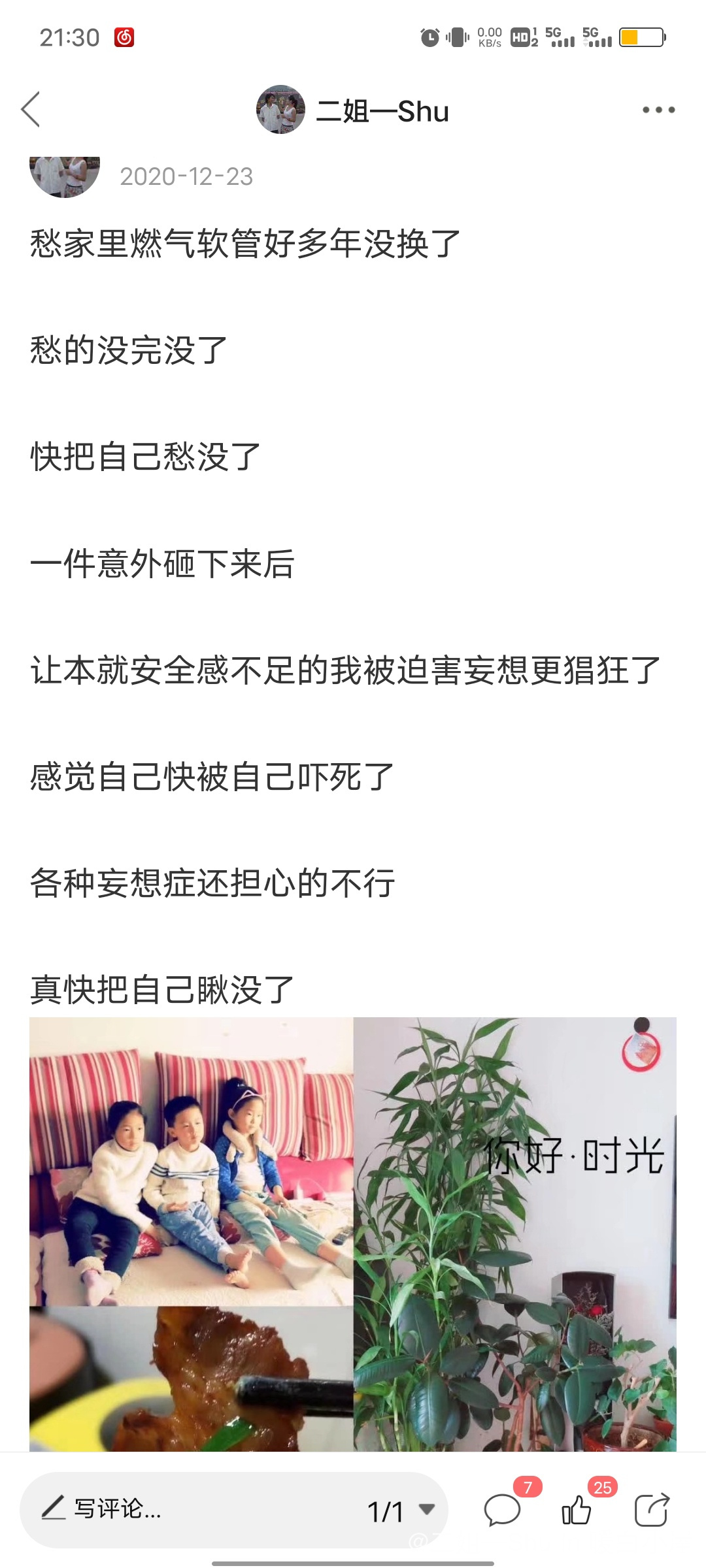Go back using the top-left arrow

point(31,109)
